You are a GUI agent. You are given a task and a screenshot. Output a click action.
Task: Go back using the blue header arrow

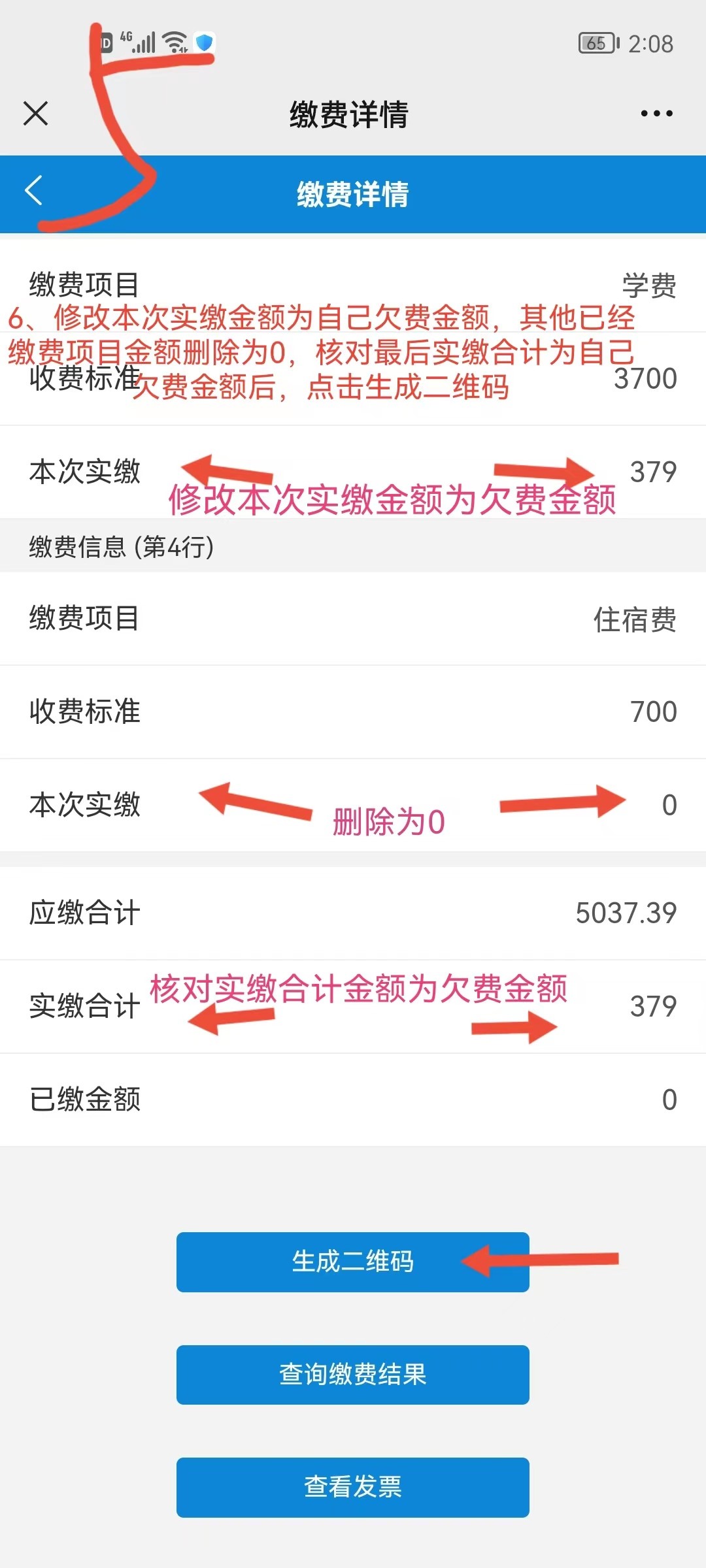(x=34, y=191)
